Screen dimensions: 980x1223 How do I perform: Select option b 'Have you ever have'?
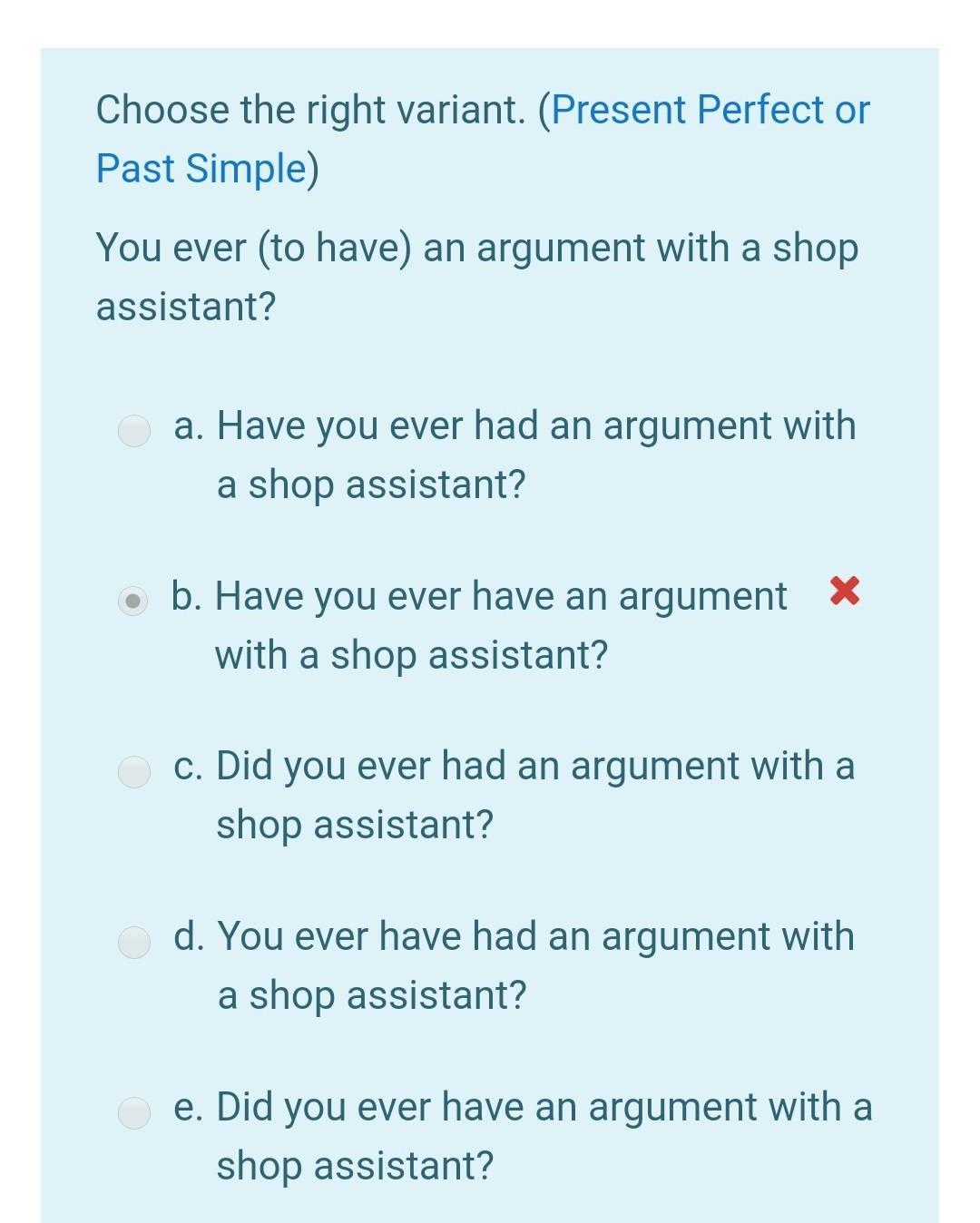[x=133, y=601]
